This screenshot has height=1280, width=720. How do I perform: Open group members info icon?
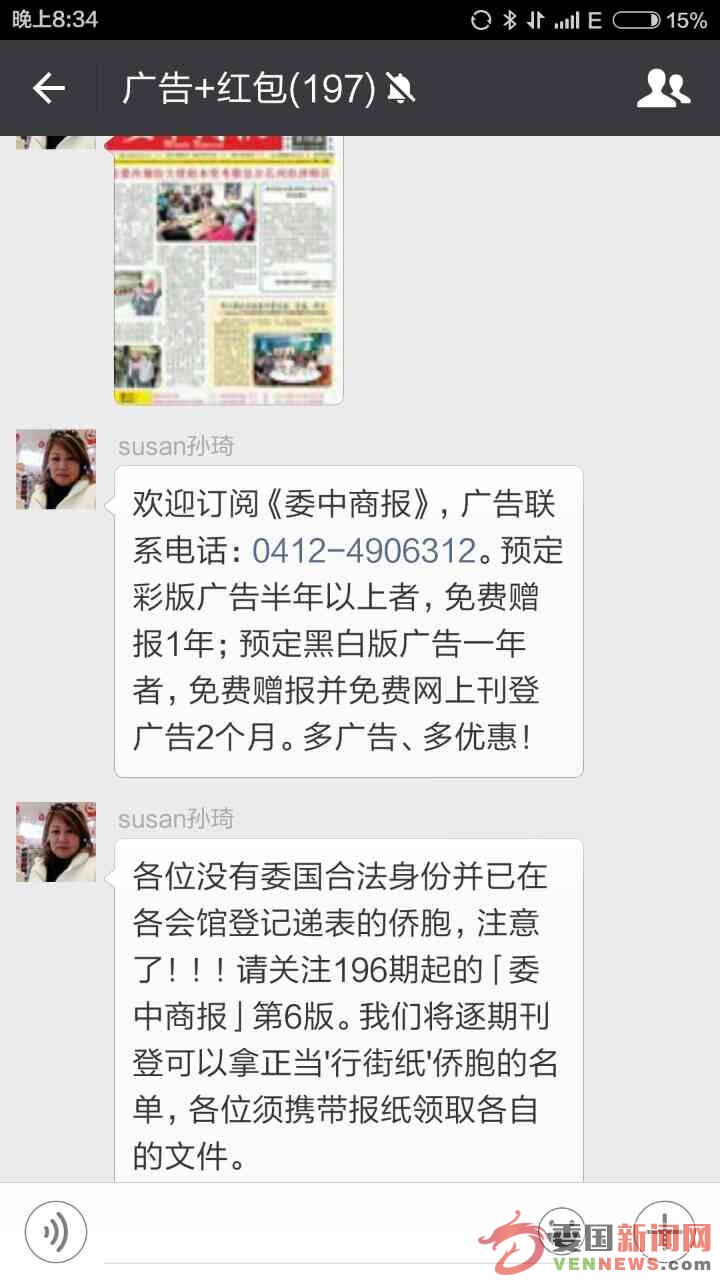pos(663,89)
